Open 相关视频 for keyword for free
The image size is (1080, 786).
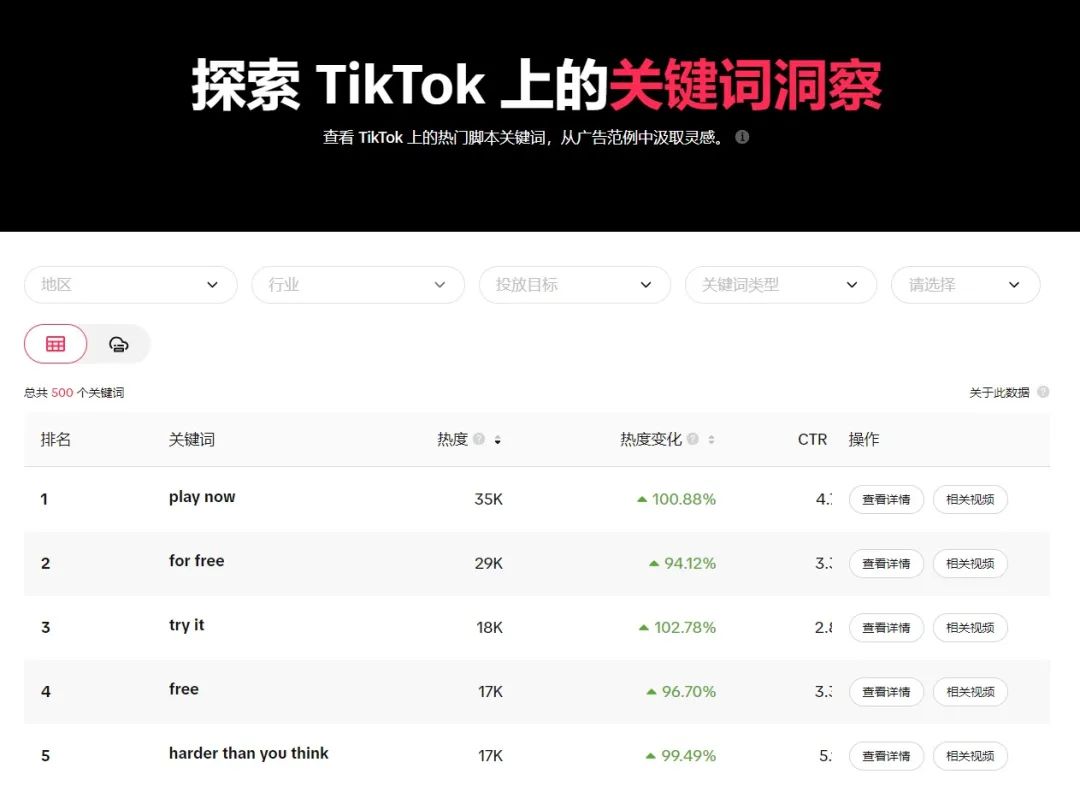pyautogui.click(x=970, y=564)
